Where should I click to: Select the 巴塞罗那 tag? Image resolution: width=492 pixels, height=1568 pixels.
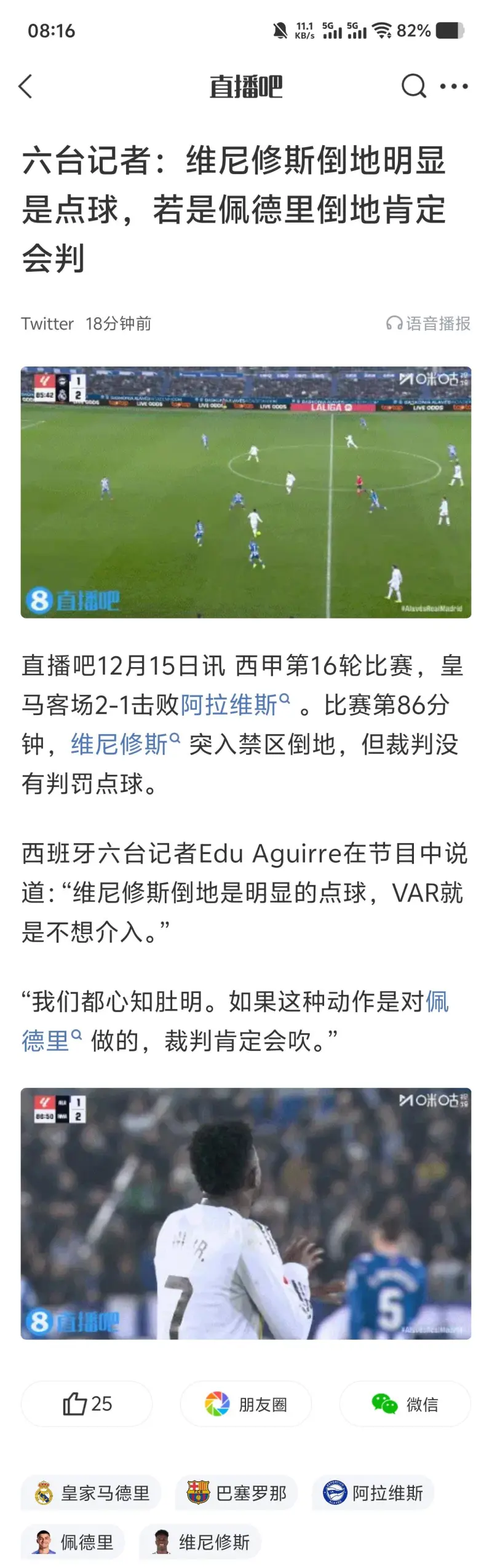click(x=237, y=1492)
